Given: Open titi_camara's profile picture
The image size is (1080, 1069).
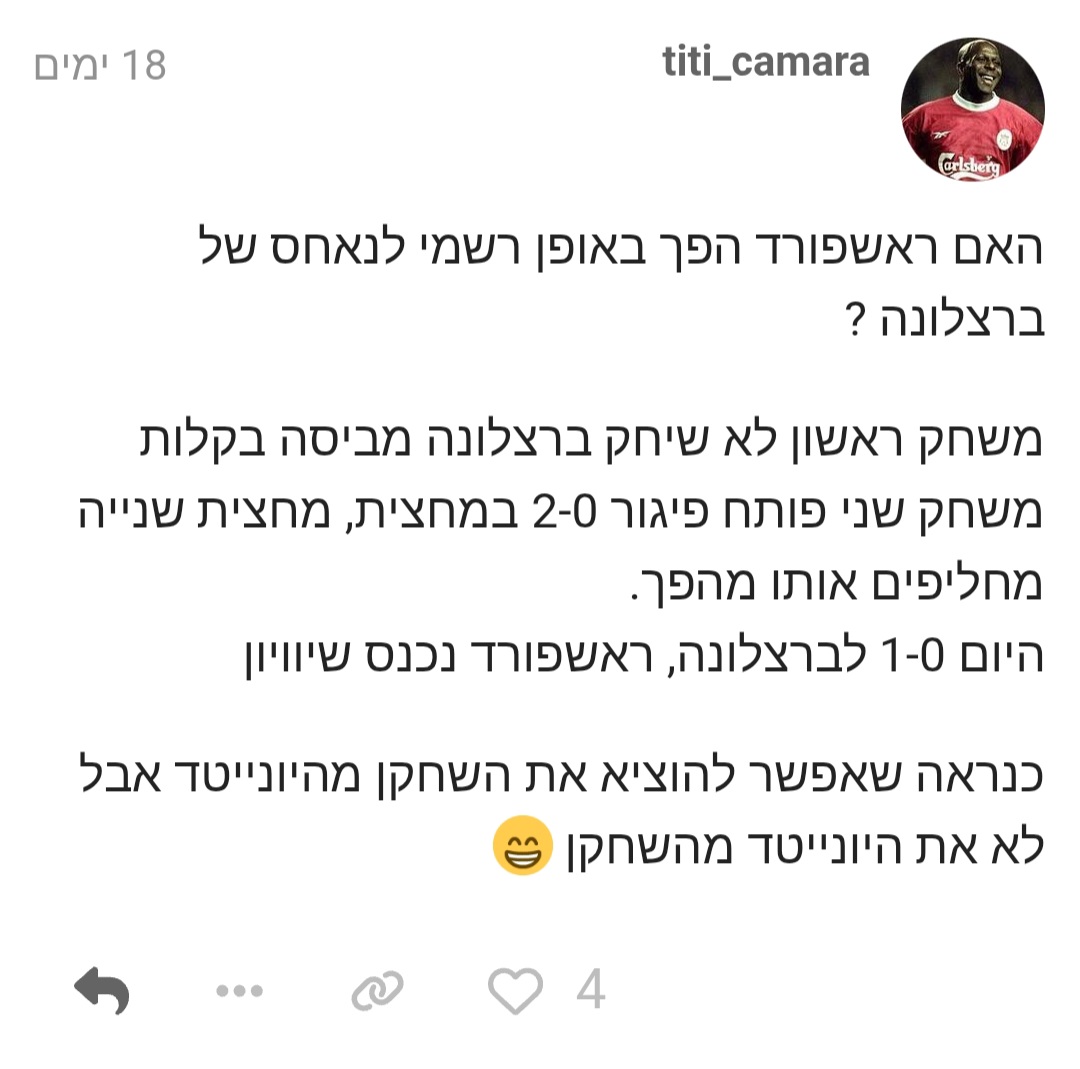Looking at the screenshot, I should click(972, 108).
